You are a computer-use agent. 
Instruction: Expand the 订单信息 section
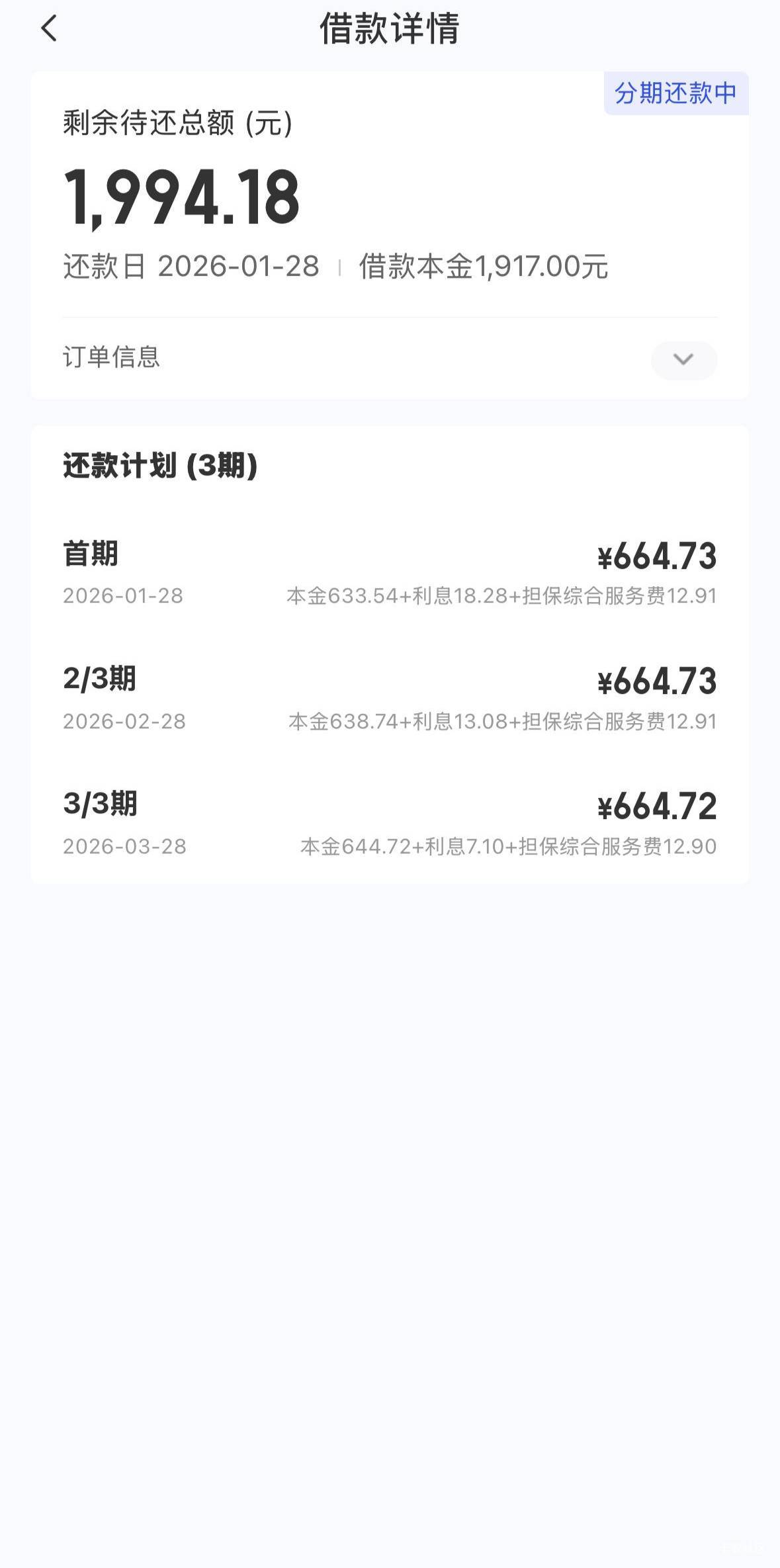[x=683, y=360]
